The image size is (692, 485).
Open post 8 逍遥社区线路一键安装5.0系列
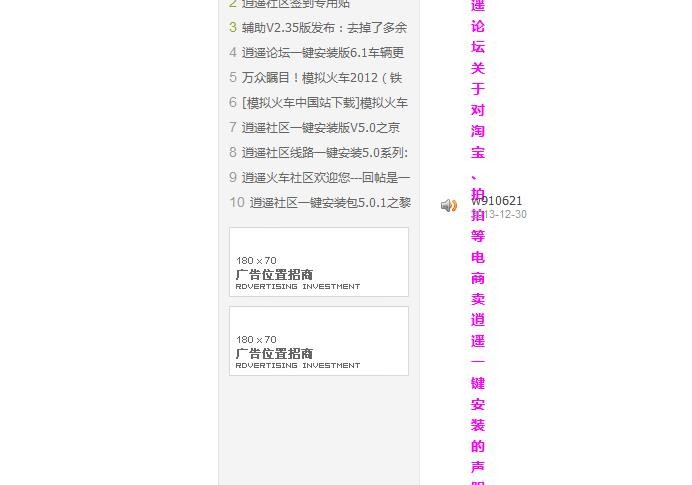pyautogui.click(x=324, y=153)
